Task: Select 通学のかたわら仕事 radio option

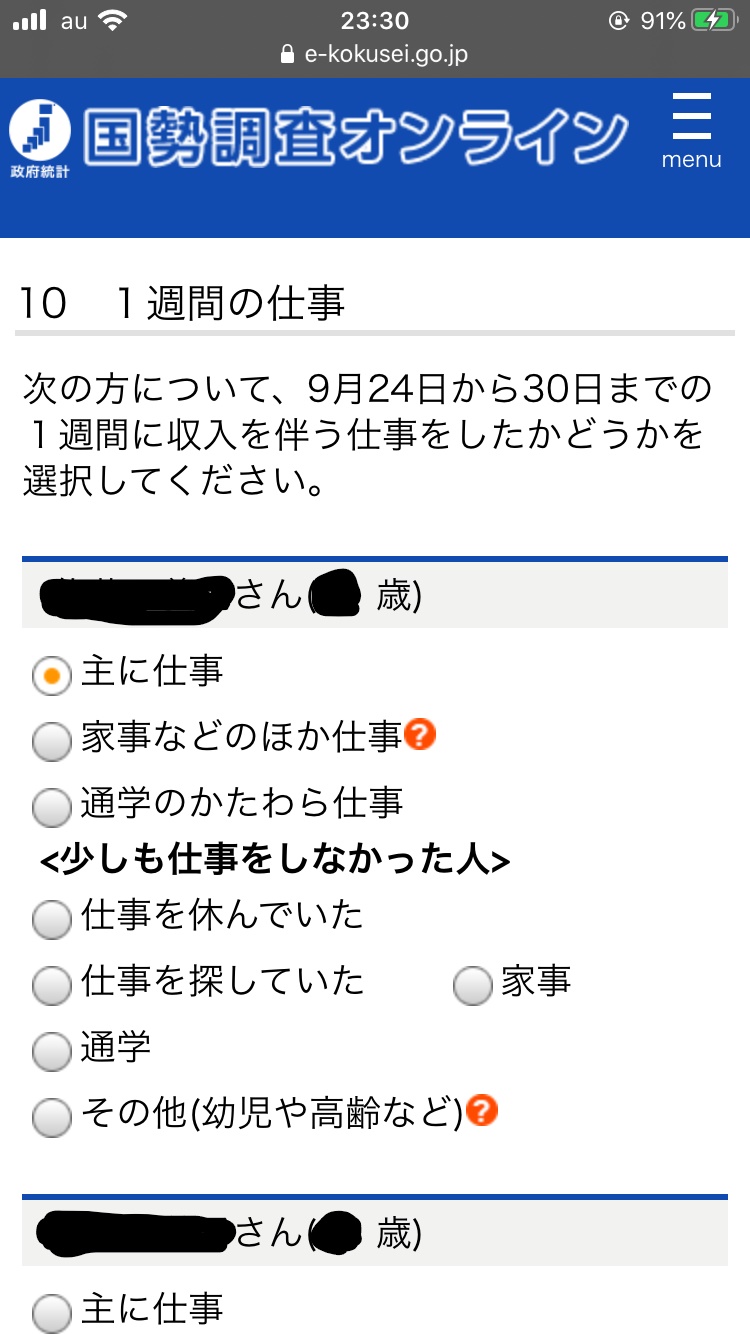Action: pos(52,807)
